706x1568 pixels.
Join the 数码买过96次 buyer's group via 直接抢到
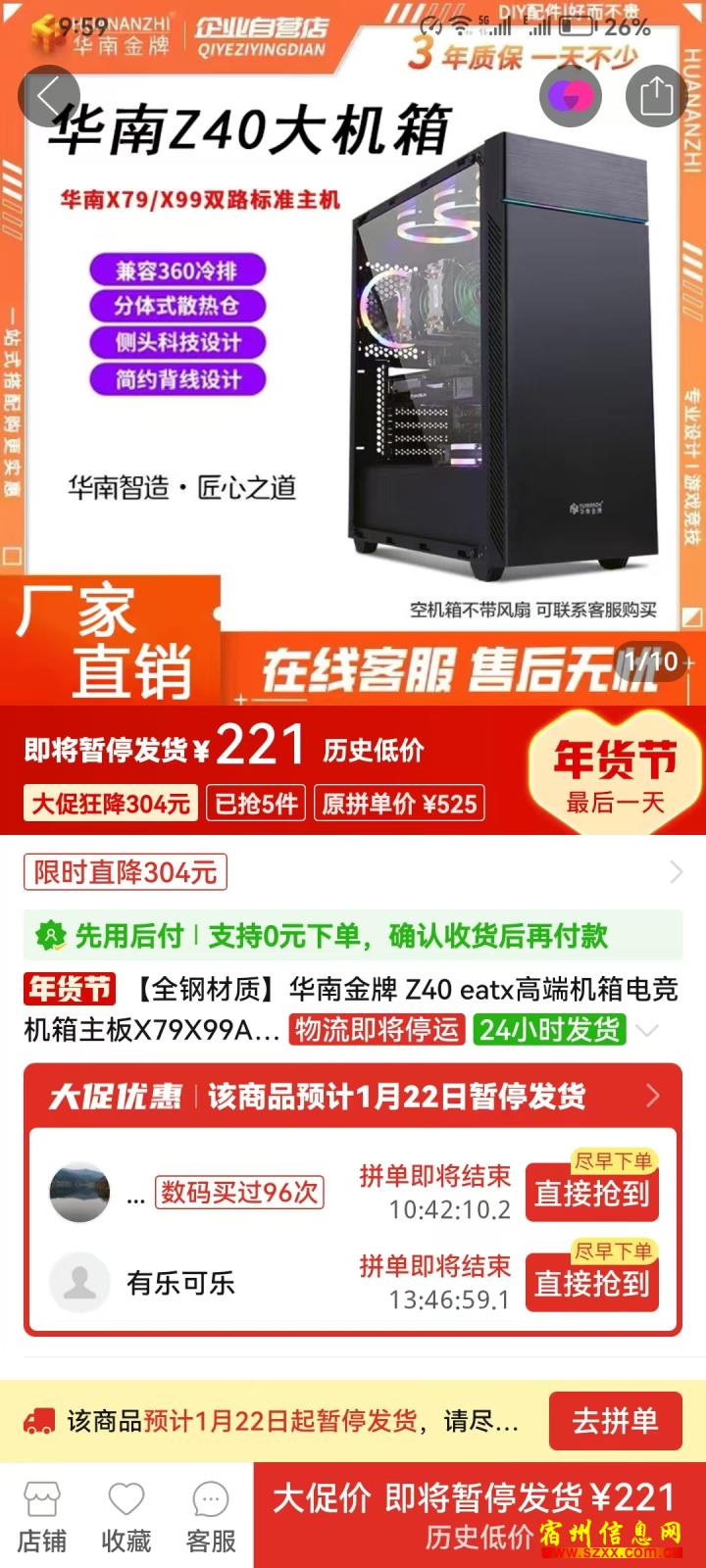(x=591, y=1194)
